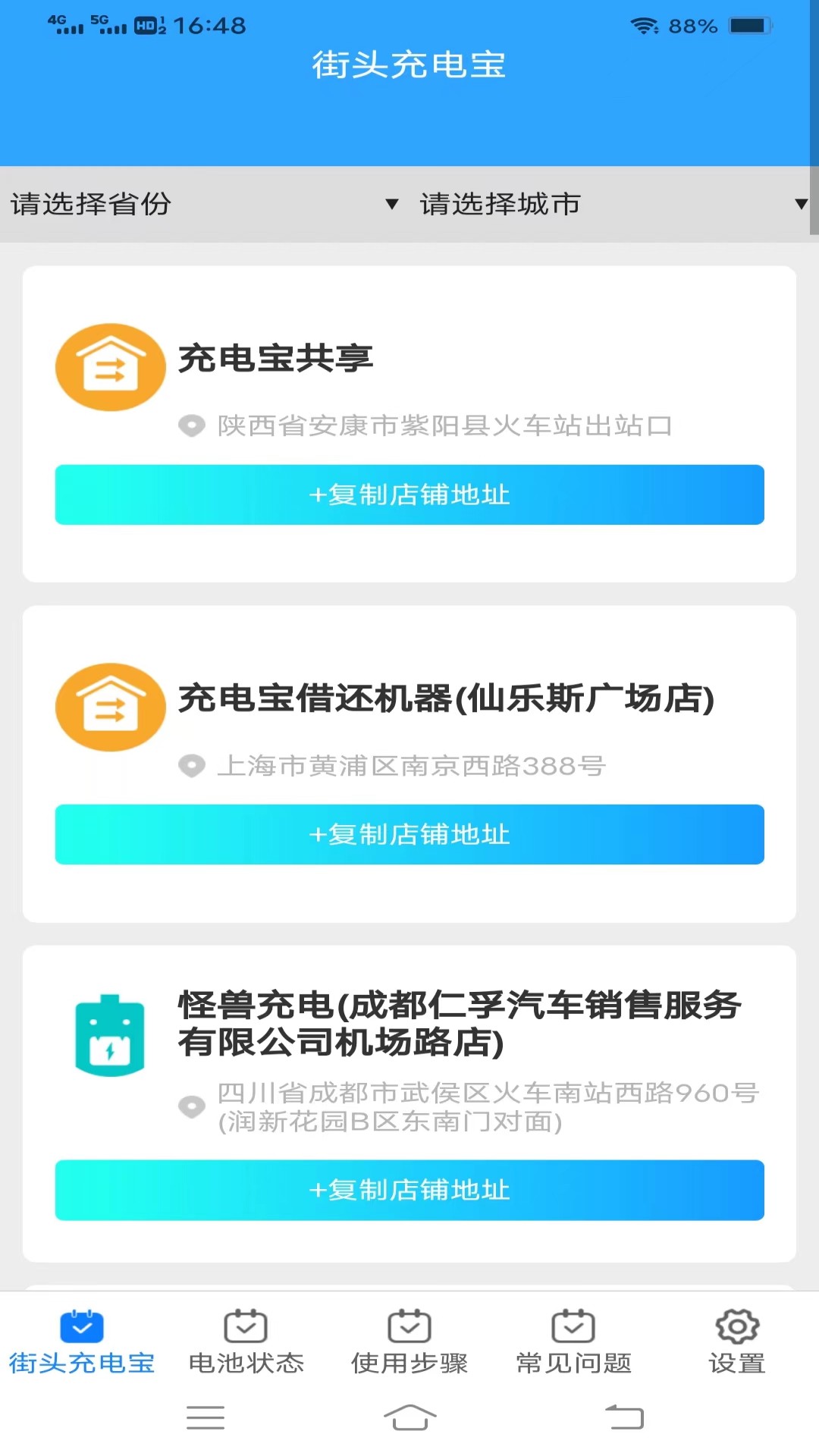Open the city dropdown 请选择城市
Screen dimensions: 819x1456
pyautogui.click(x=613, y=204)
